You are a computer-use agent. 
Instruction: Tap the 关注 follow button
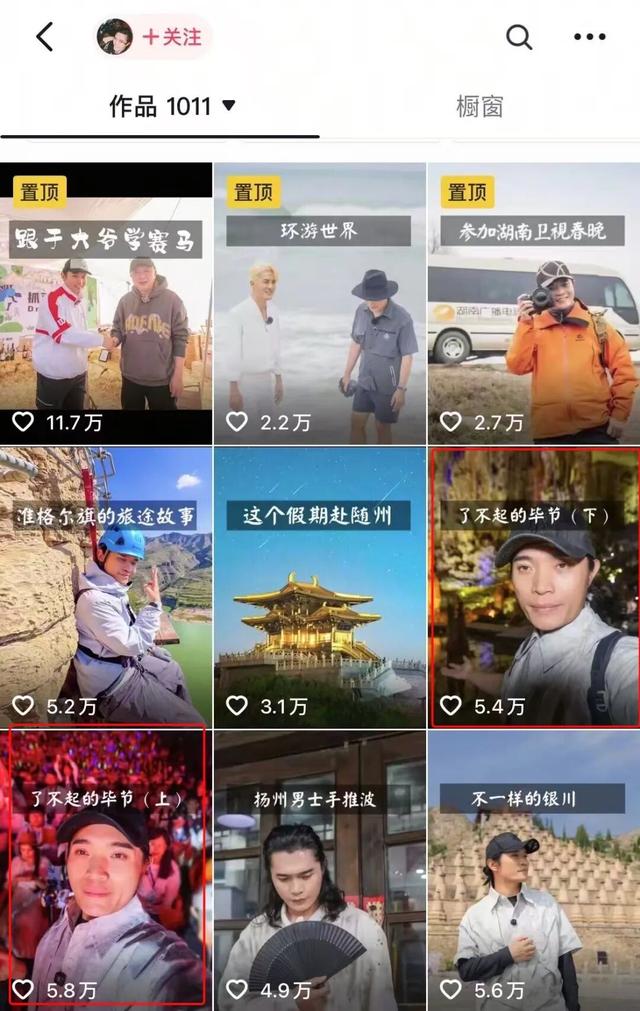click(x=172, y=37)
